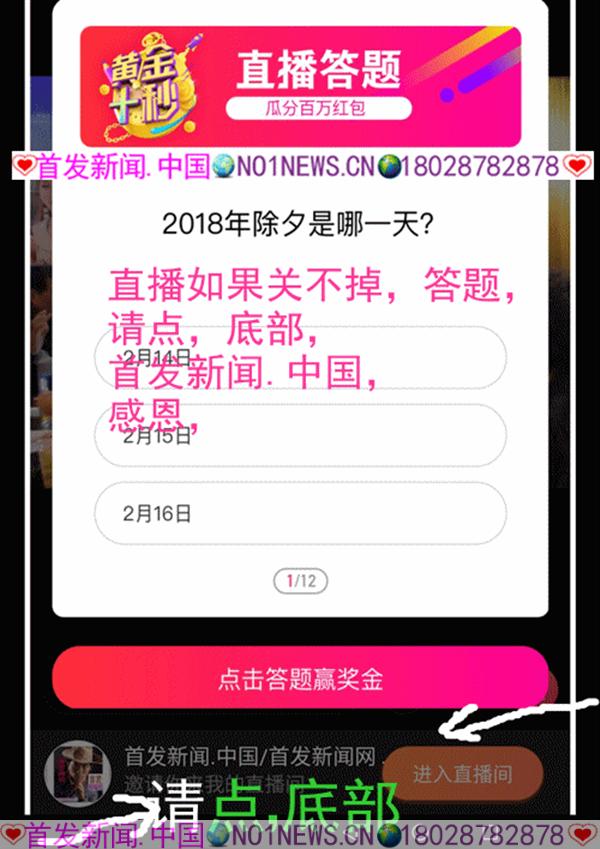This screenshot has height=849, width=600.
Task: Choose the 2月15日 answer option
Action: pyautogui.click(x=300, y=435)
